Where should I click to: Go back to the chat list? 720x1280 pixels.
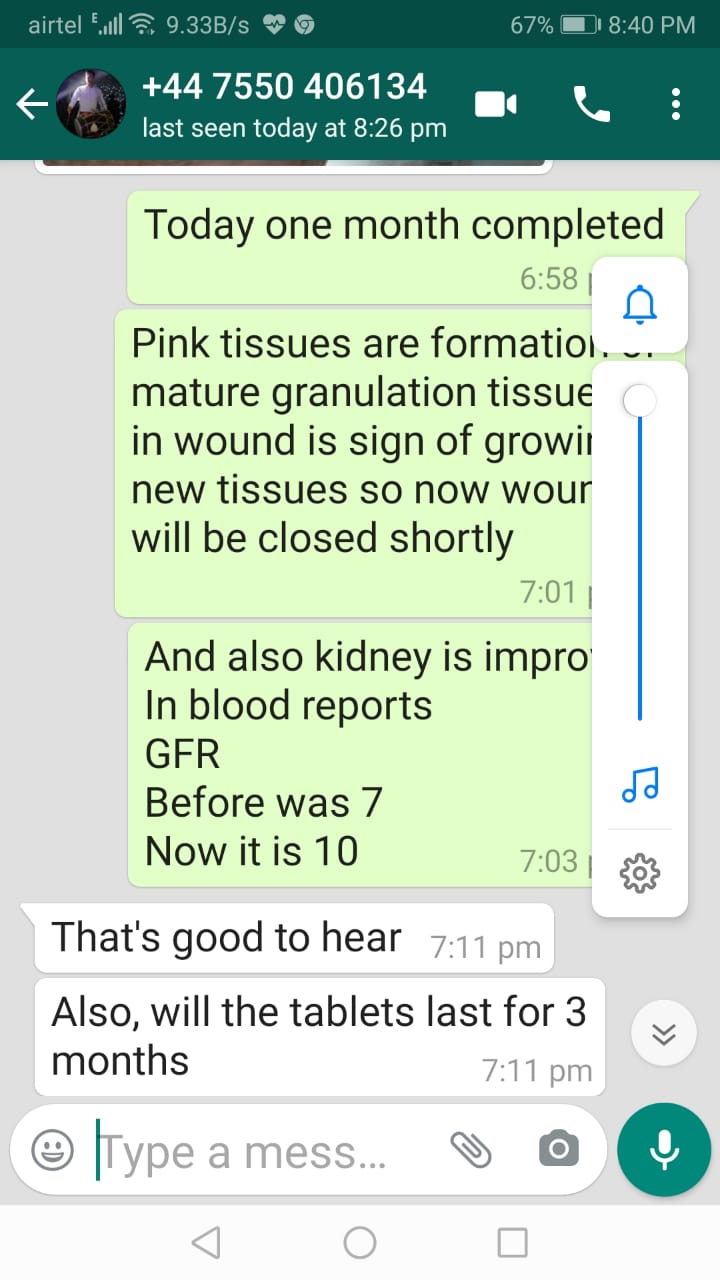click(x=32, y=104)
